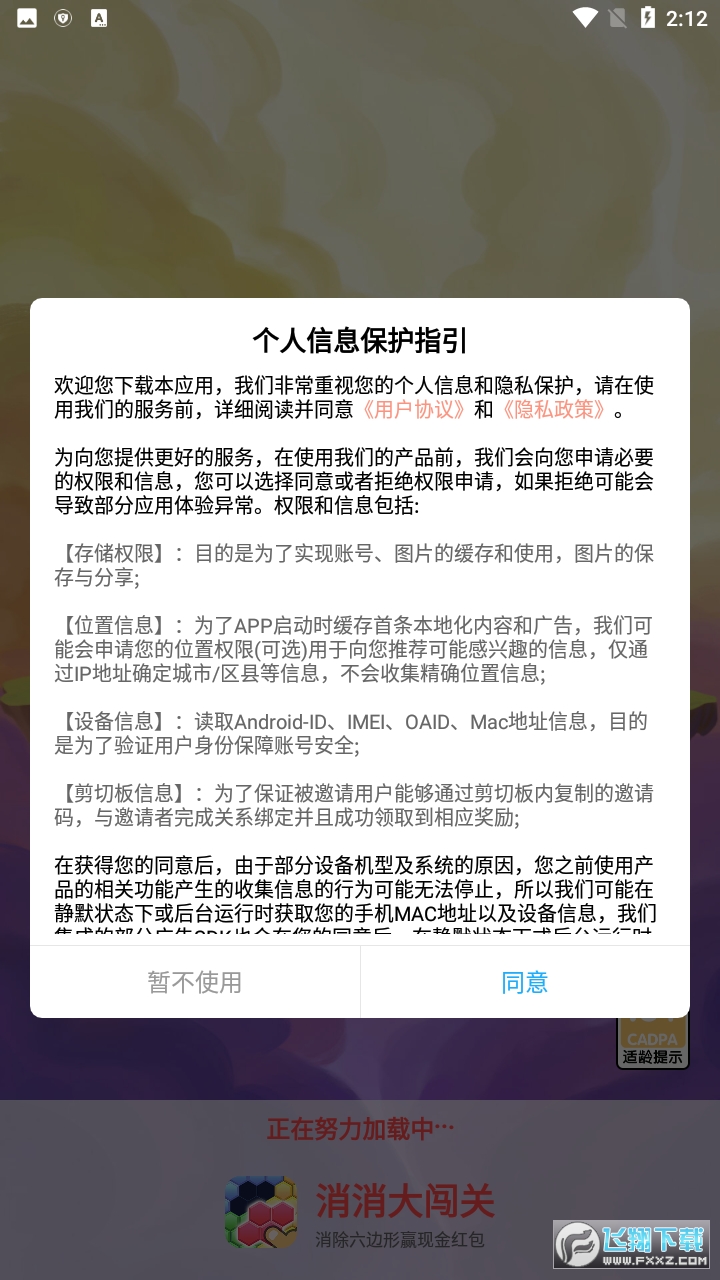Decline by tapping 暂不使用
The height and width of the screenshot is (1280, 720).
(x=195, y=982)
